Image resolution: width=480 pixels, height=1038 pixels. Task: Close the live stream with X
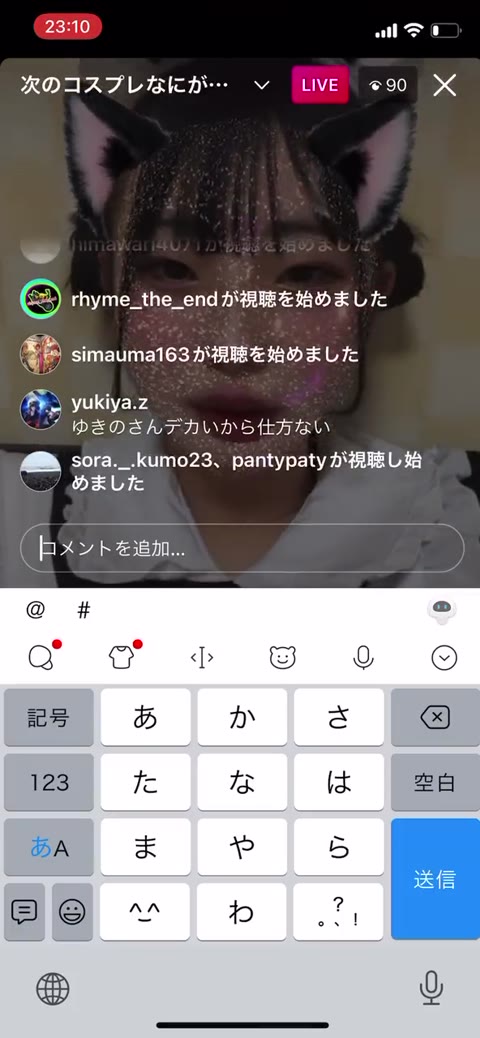click(444, 85)
